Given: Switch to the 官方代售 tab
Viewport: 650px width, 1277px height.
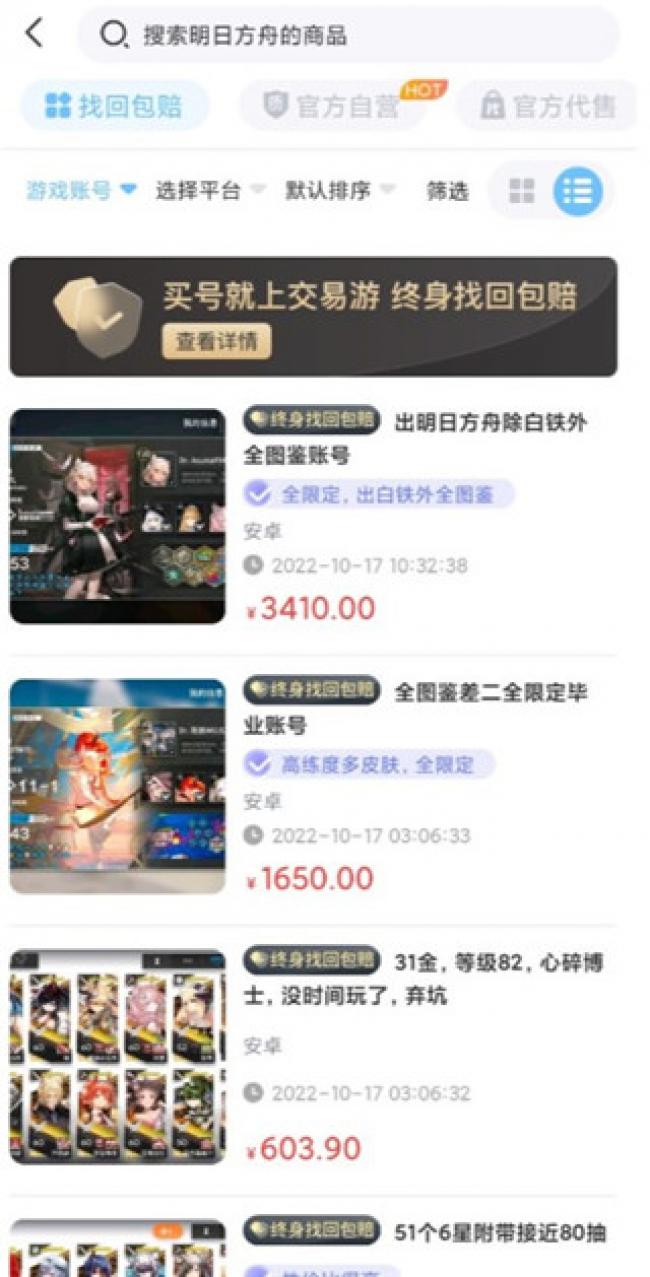Looking at the screenshot, I should [x=546, y=107].
